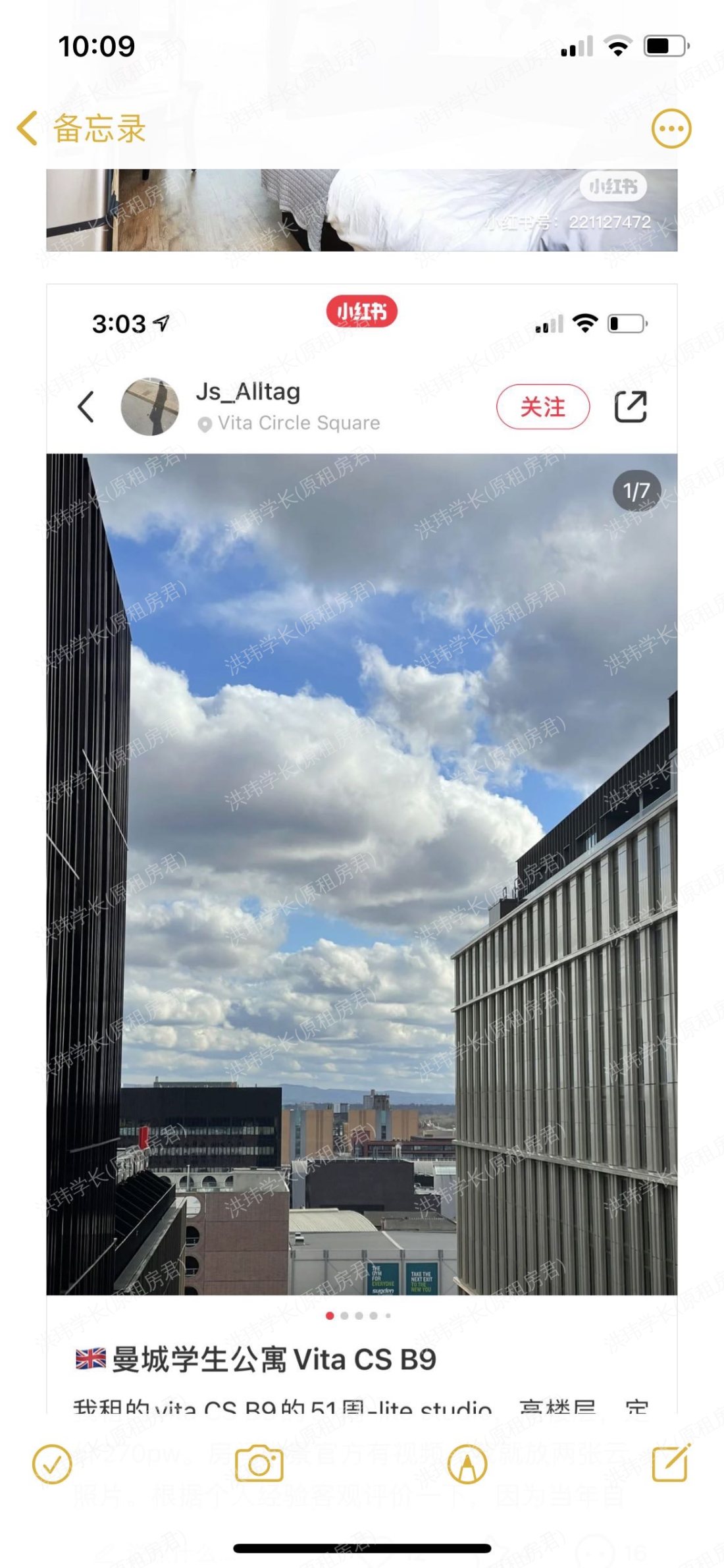
Task: Go back to the 备忘录 list
Action: click(x=80, y=128)
